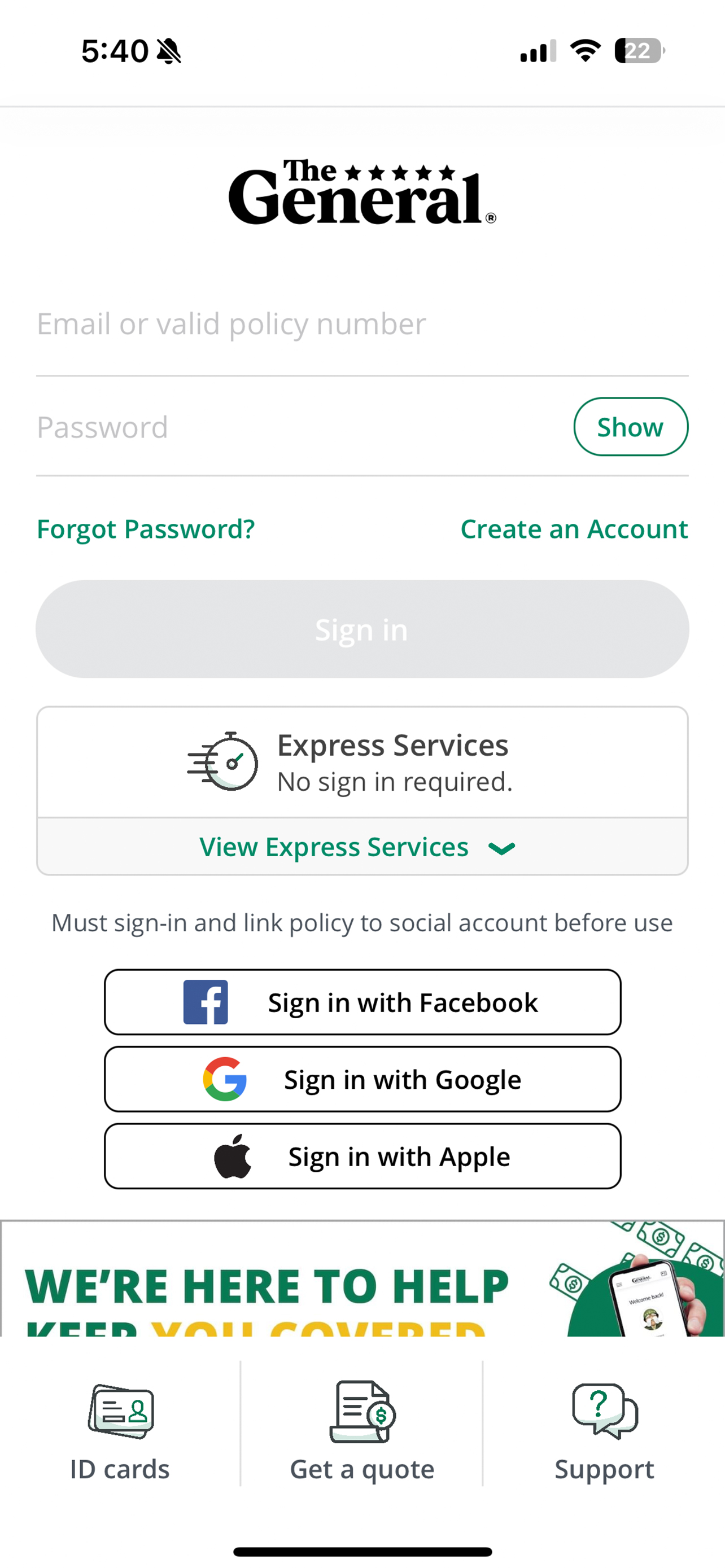The width and height of the screenshot is (725, 1568).
Task: Open the Forgot Password link
Action: [146, 528]
